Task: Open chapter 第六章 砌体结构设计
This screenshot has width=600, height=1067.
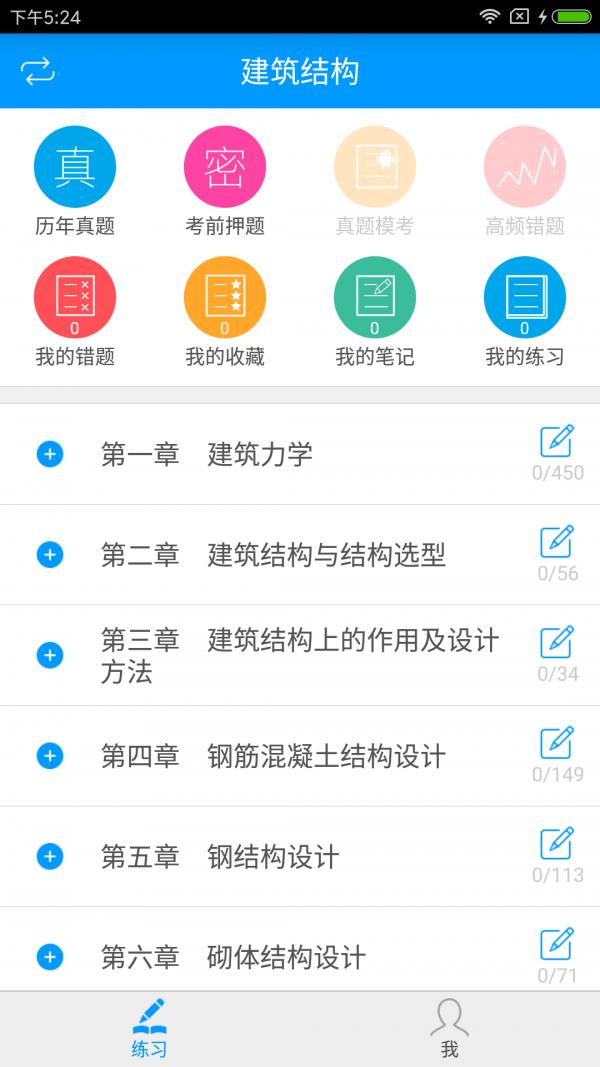Action: (x=300, y=957)
